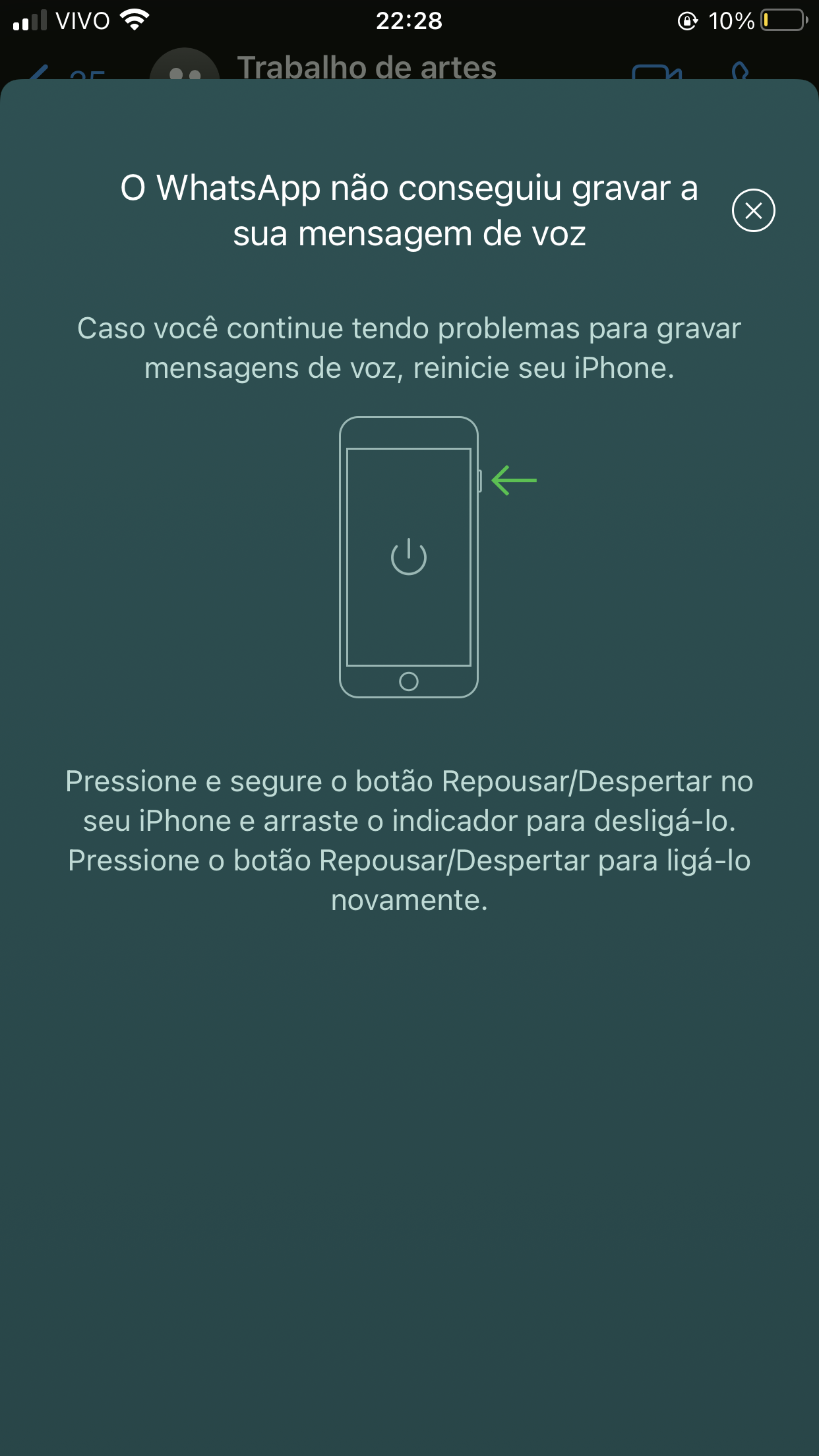Close the voice message error sheet

pos(753,210)
